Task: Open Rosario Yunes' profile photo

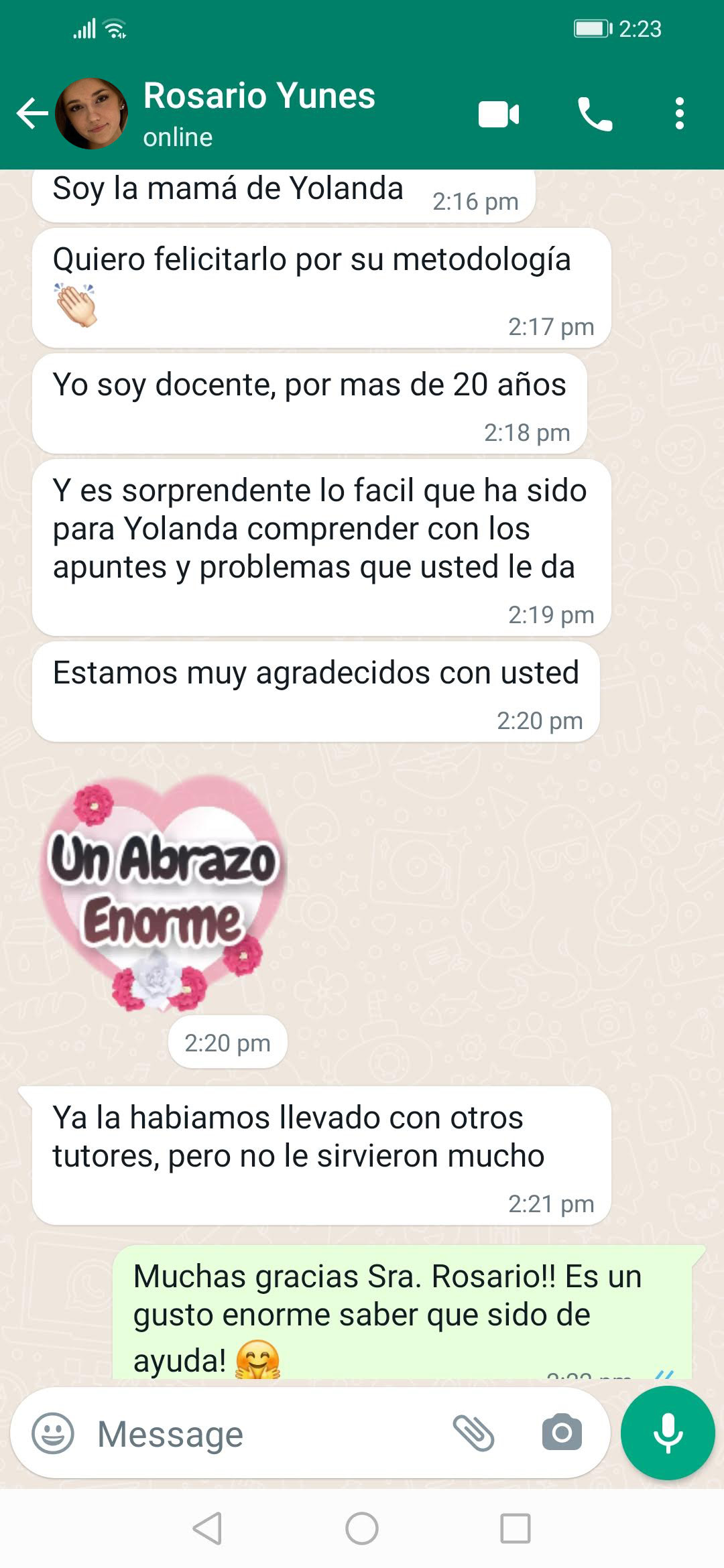Action: point(92,113)
